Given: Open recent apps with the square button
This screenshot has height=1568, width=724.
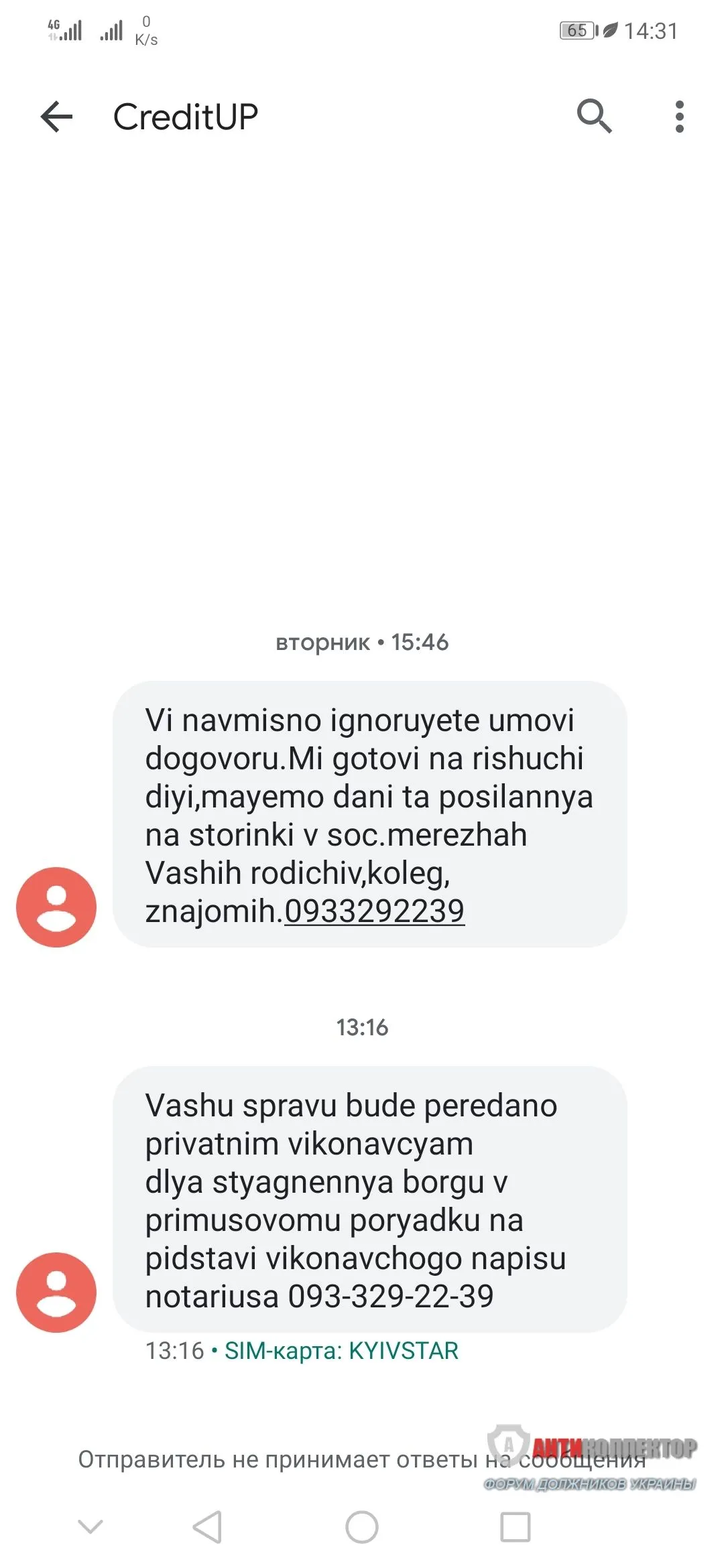Looking at the screenshot, I should 516,1527.
